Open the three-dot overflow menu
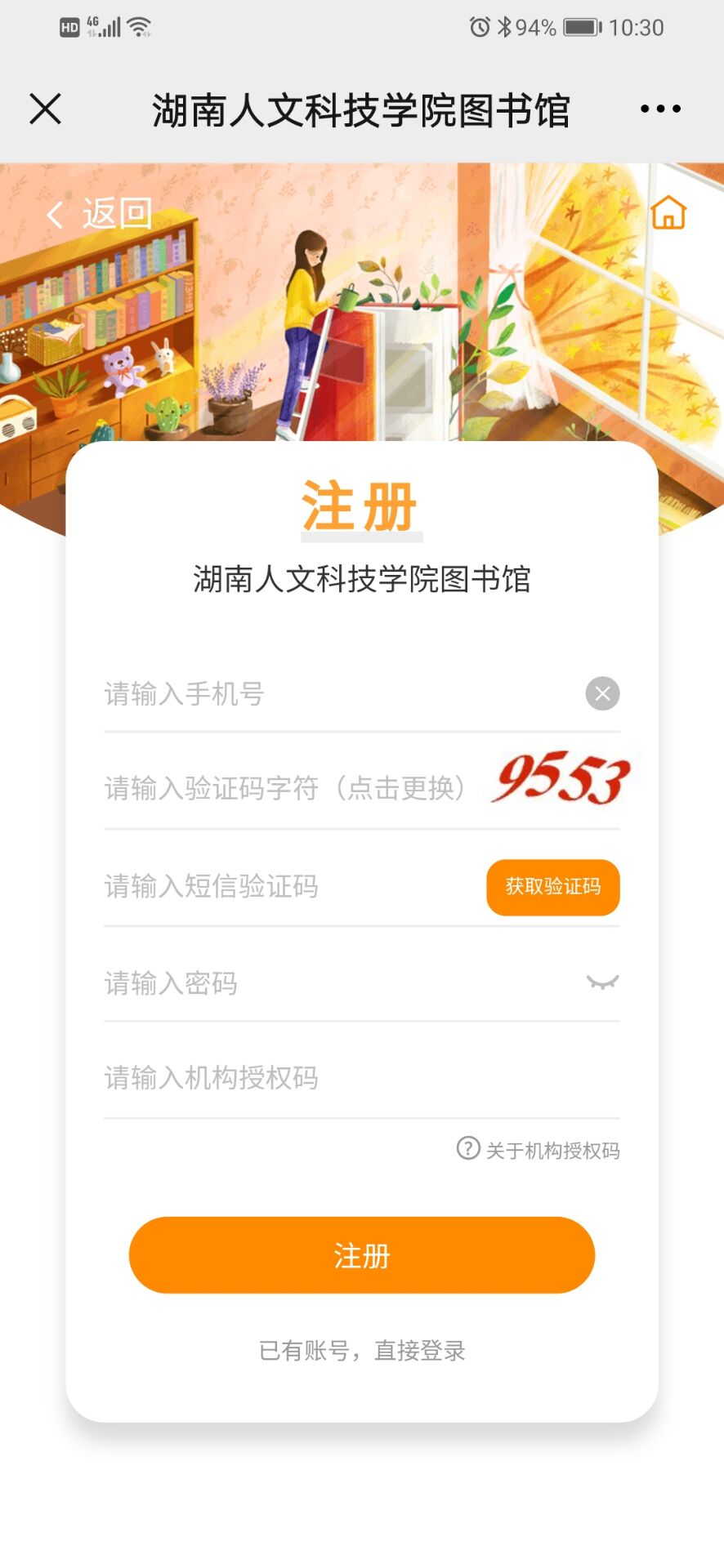Viewport: 724px width, 1568px height. [x=660, y=109]
